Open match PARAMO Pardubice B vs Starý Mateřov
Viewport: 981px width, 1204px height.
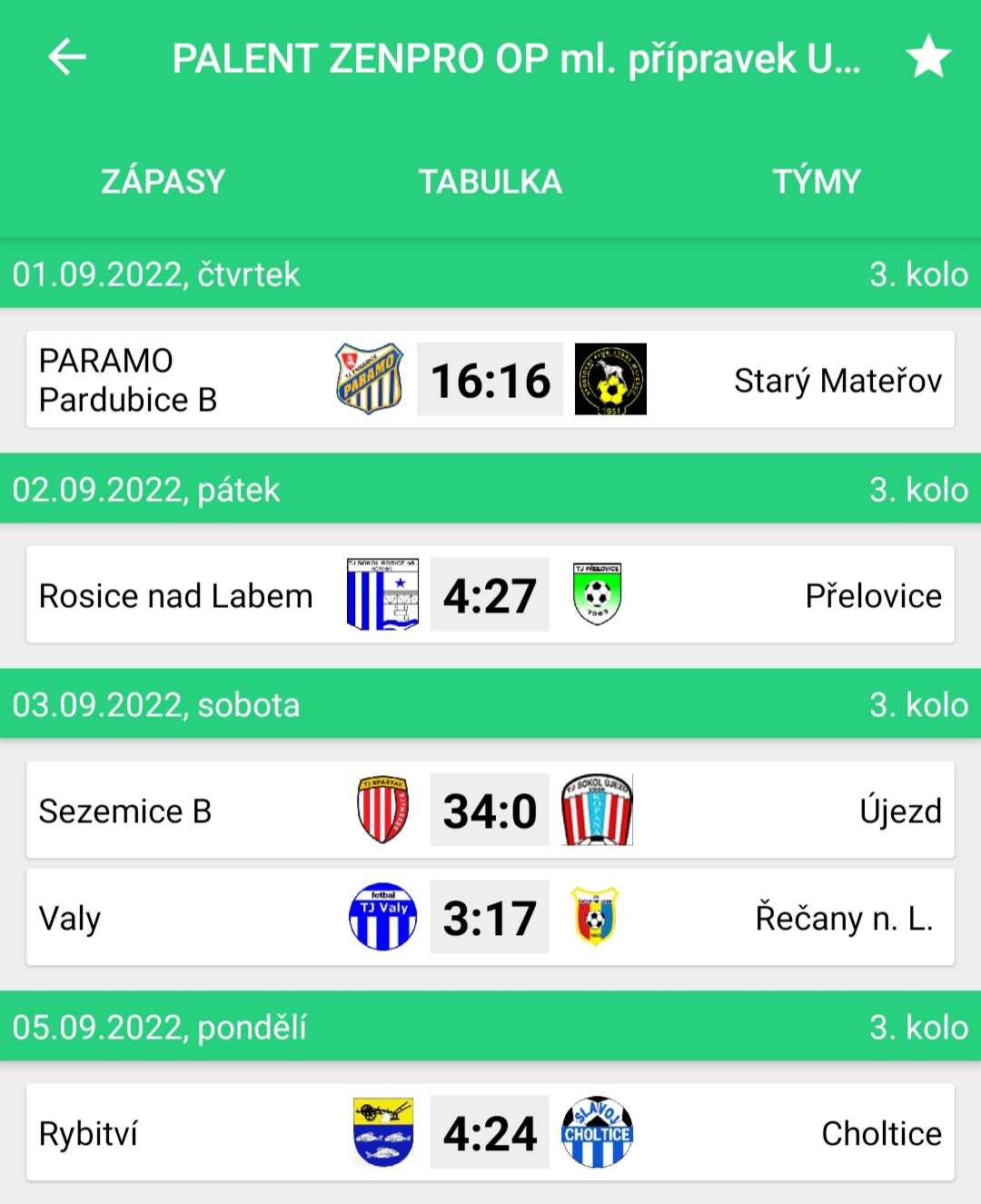tap(490, 380)
